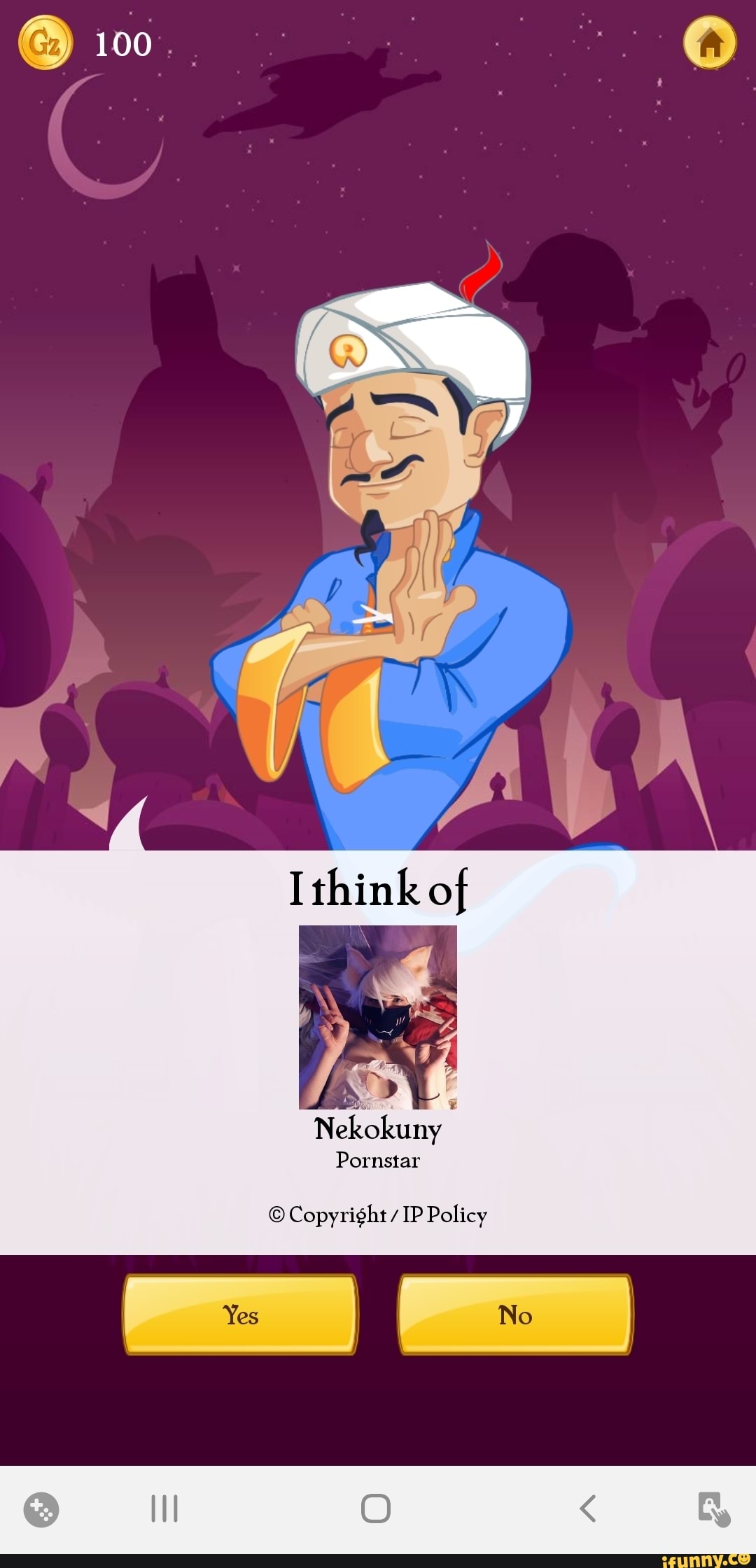Open the Copyright / IP Policy link
Screen dimensions: 756x1568
pyautogui.click(x=377, y=1214)
